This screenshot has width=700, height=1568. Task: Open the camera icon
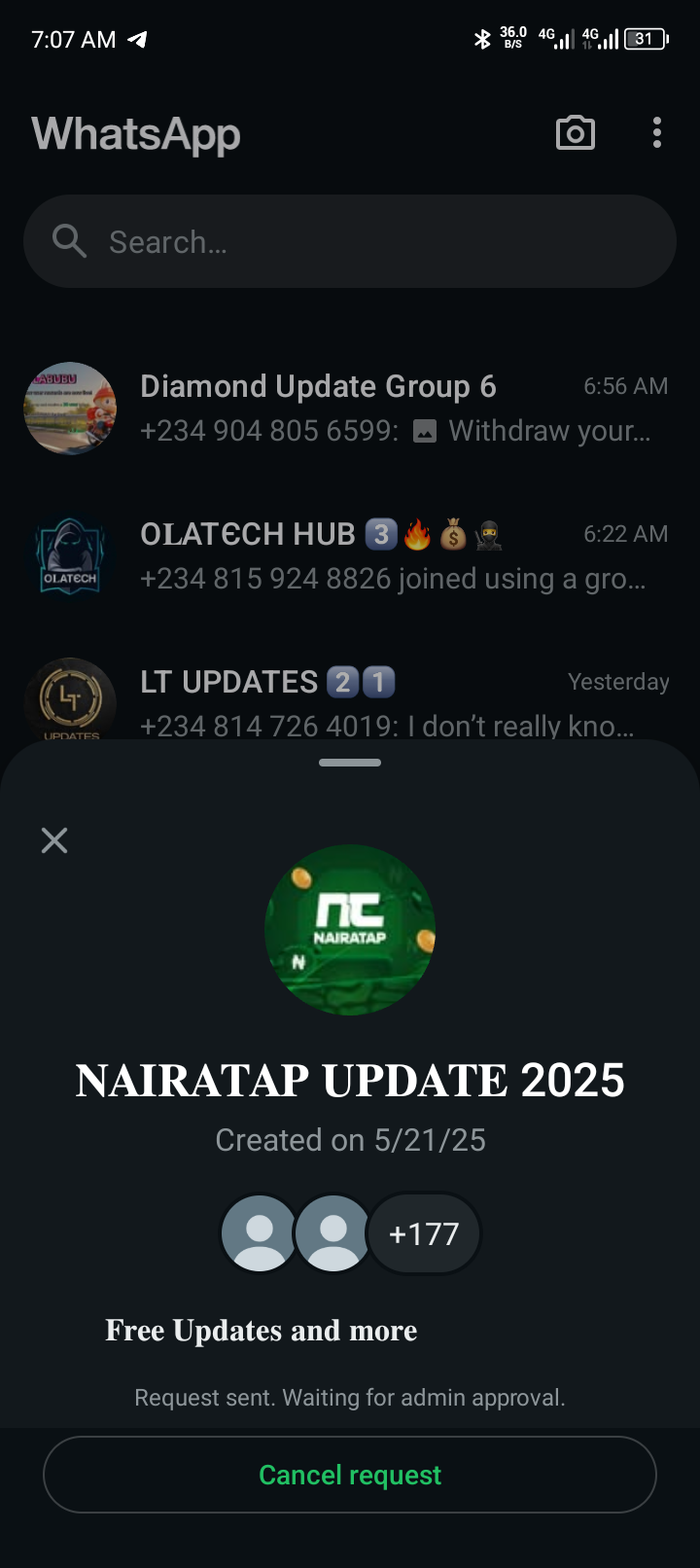tap(575, 133)
